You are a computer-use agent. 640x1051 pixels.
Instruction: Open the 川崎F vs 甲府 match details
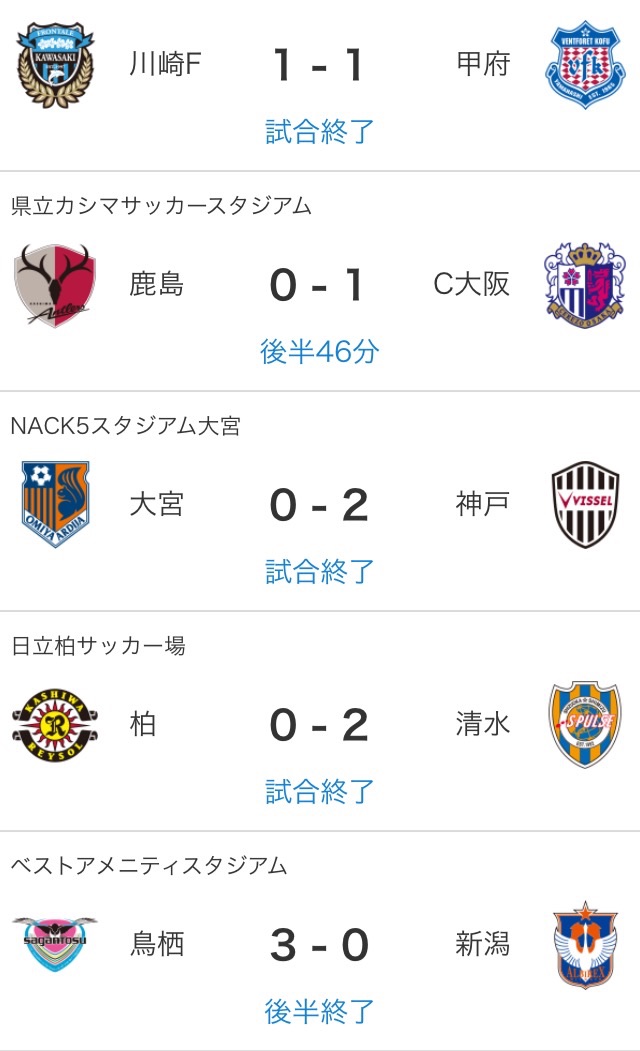coord(320,84)
